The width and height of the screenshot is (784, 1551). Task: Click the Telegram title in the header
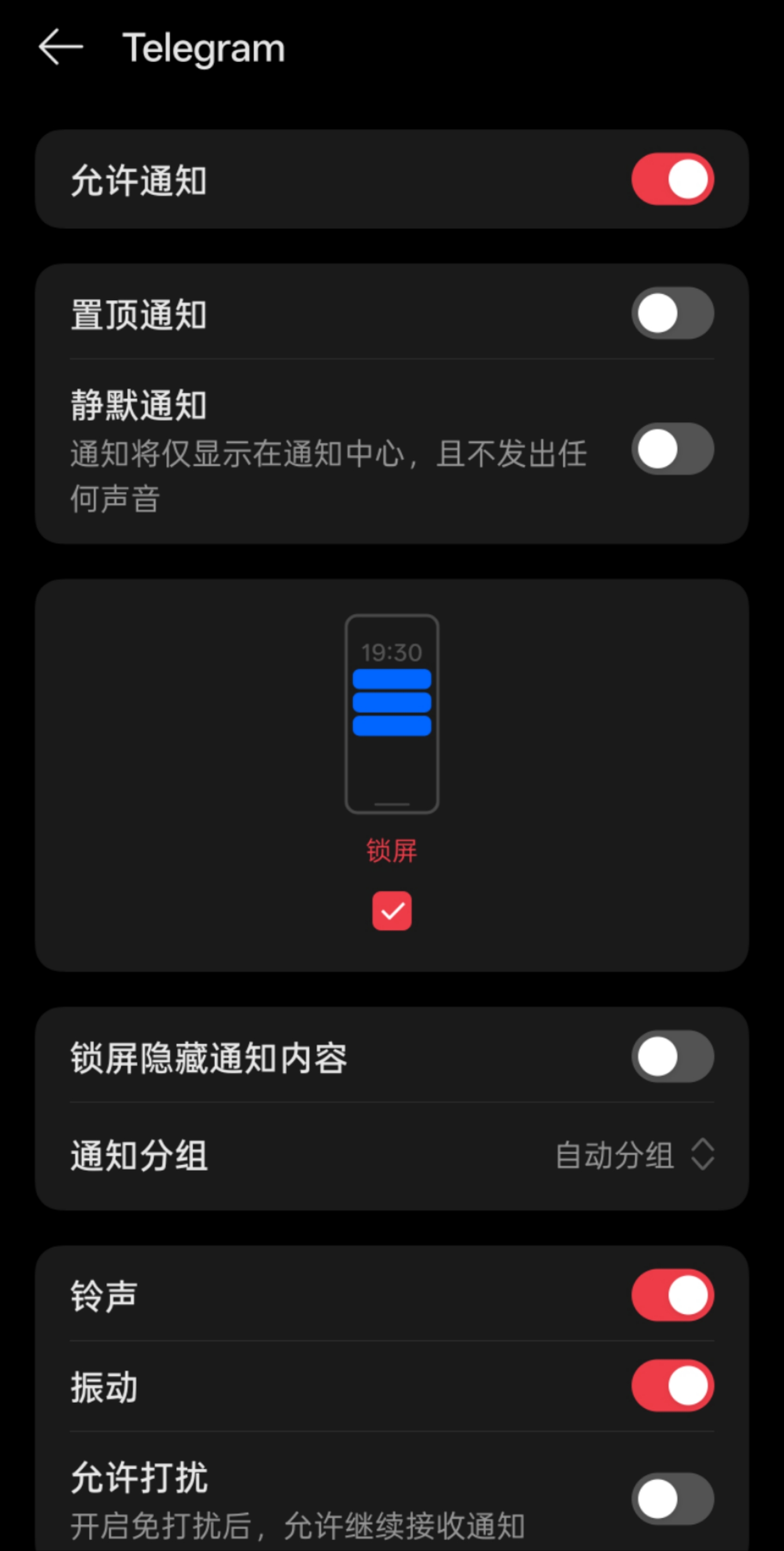[204, 47]
